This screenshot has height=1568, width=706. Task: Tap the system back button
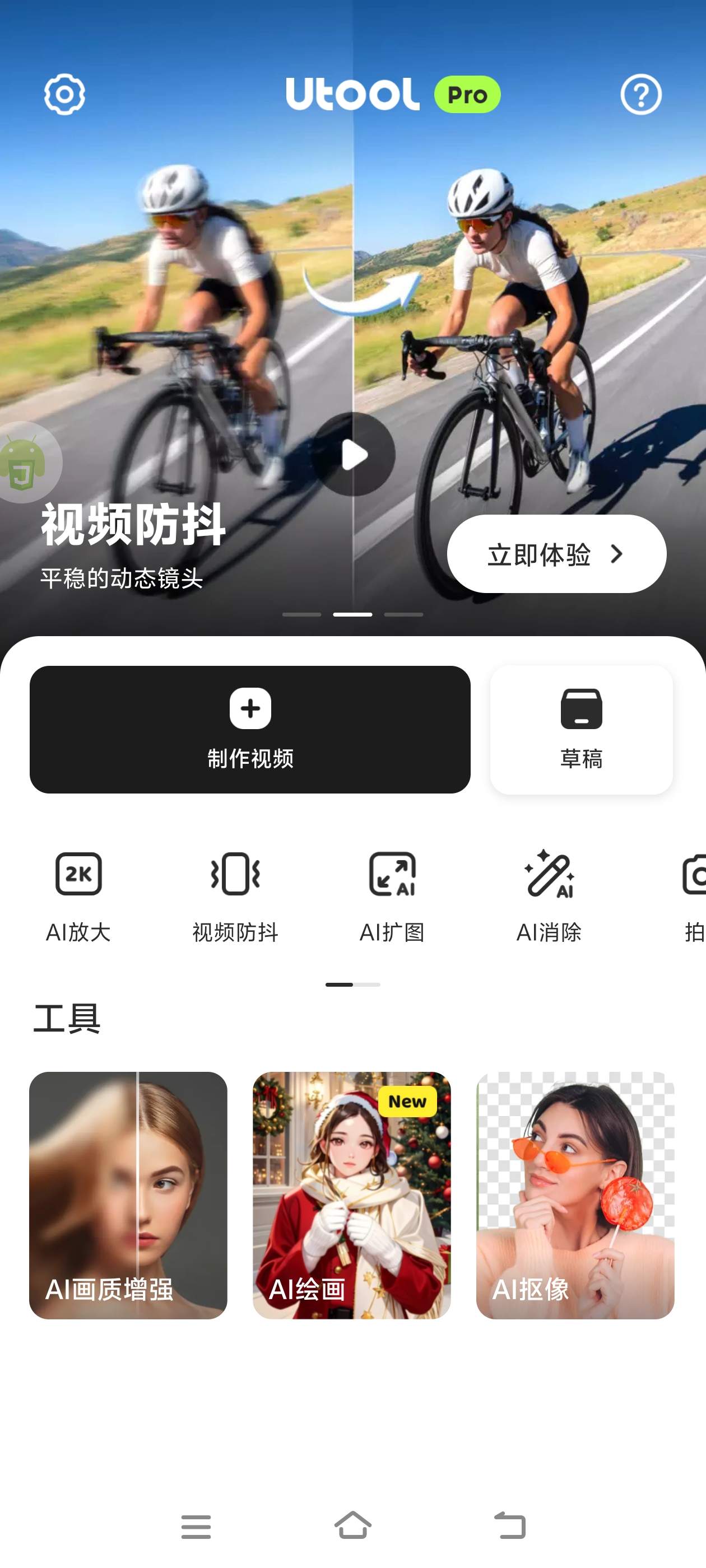(x=510, y=1526)
